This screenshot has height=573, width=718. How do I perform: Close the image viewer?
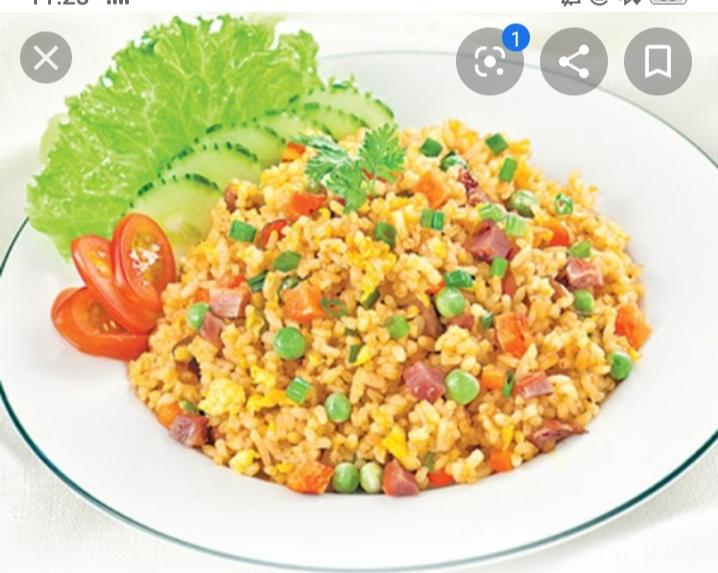click(46, 59)
